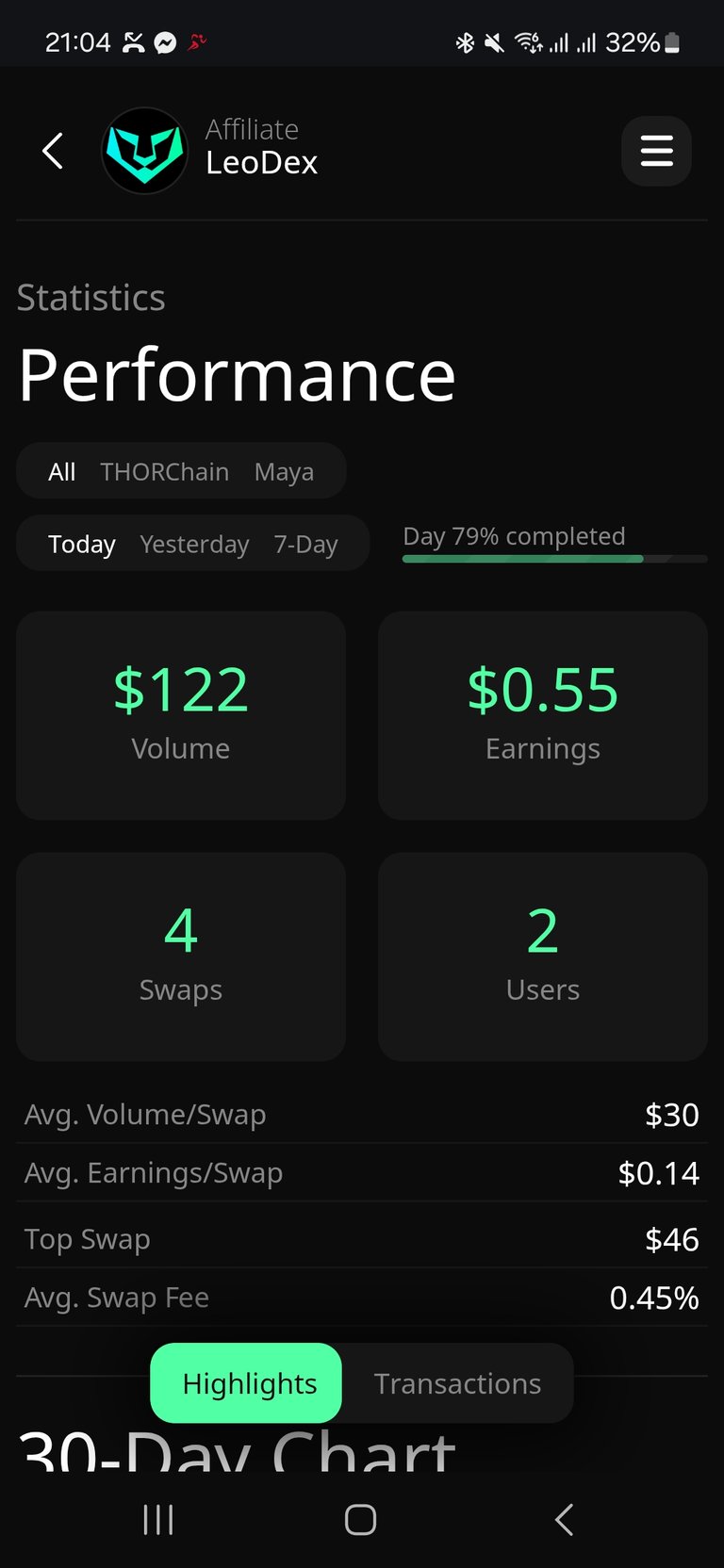The height and width of the screenshot is (1568, 724).
Task: Open recent apps from navigation bar
Action: 158,1519
